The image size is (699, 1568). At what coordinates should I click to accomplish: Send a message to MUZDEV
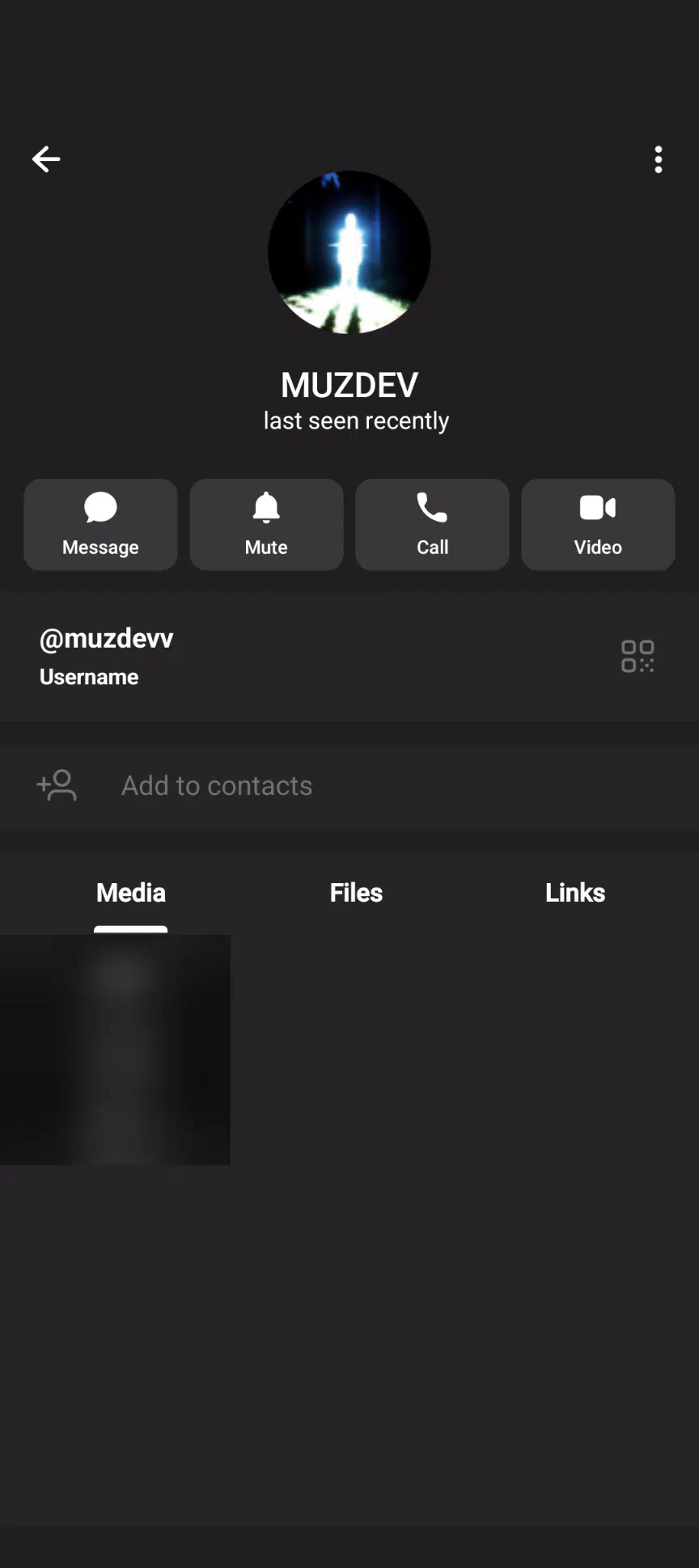pyautogui.click(x=100, y=524)
